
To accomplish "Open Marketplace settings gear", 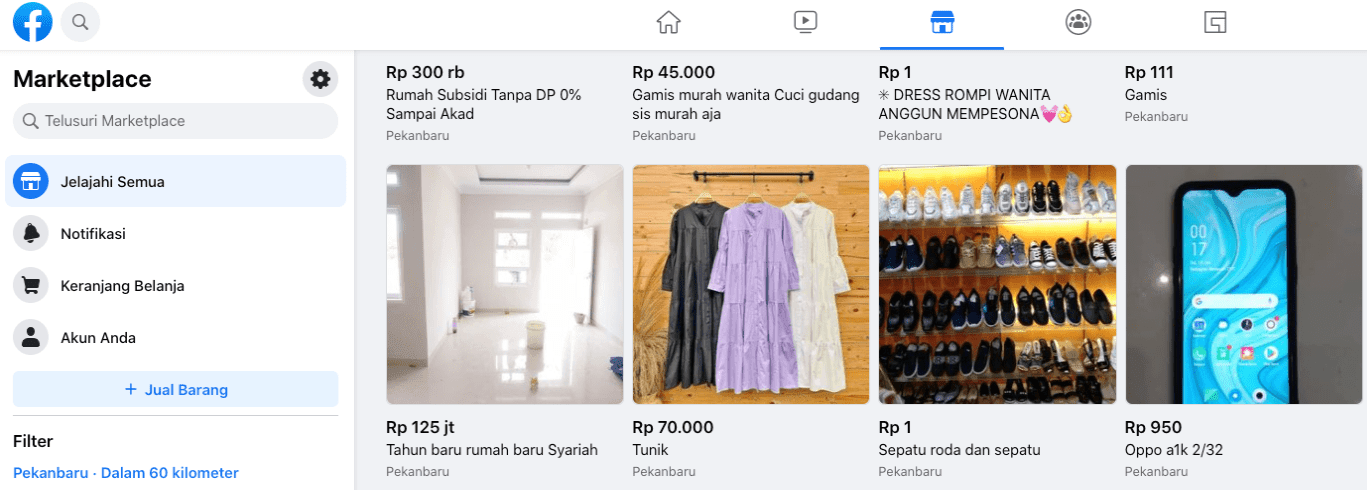I will click(320, 79).
